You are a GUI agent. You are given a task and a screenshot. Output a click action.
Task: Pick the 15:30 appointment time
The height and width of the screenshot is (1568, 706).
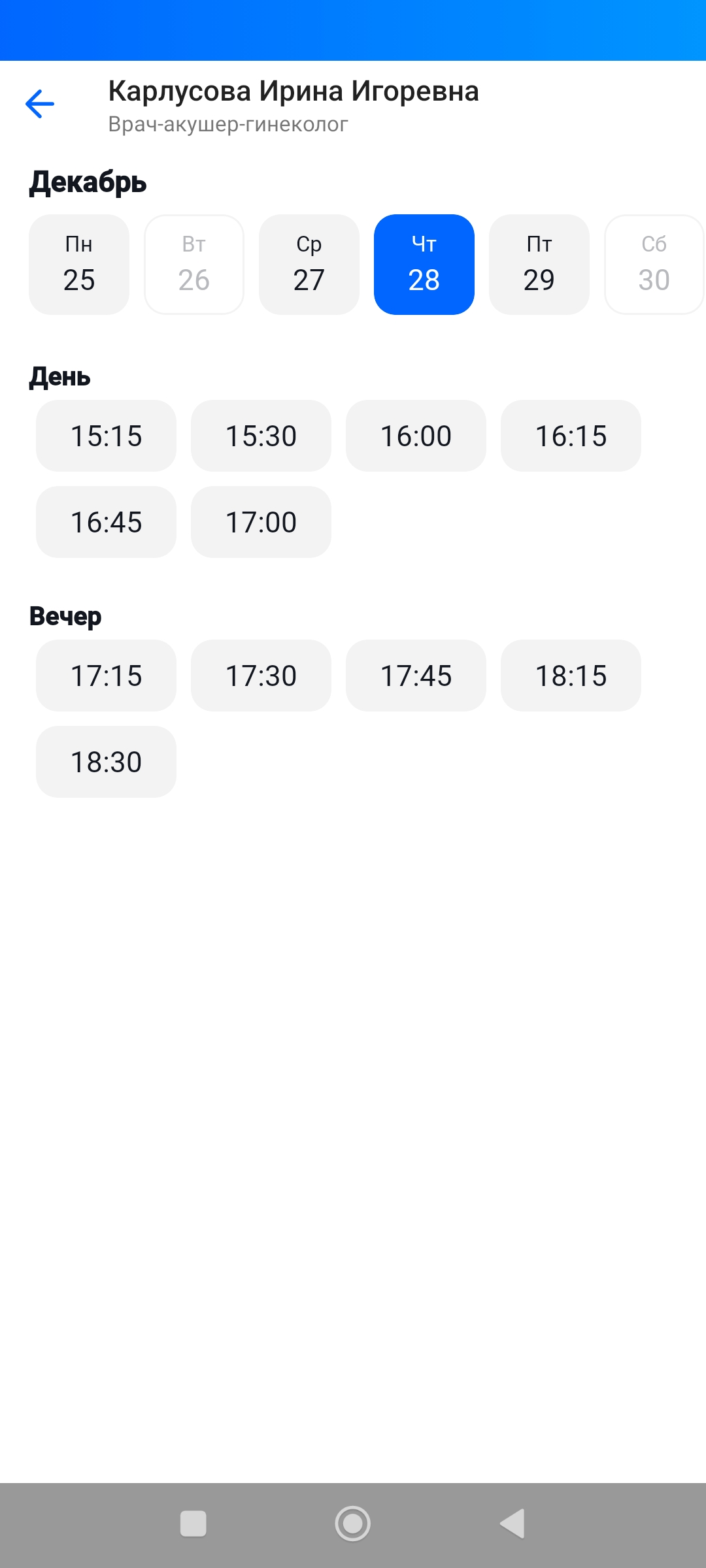click(261, 436)
